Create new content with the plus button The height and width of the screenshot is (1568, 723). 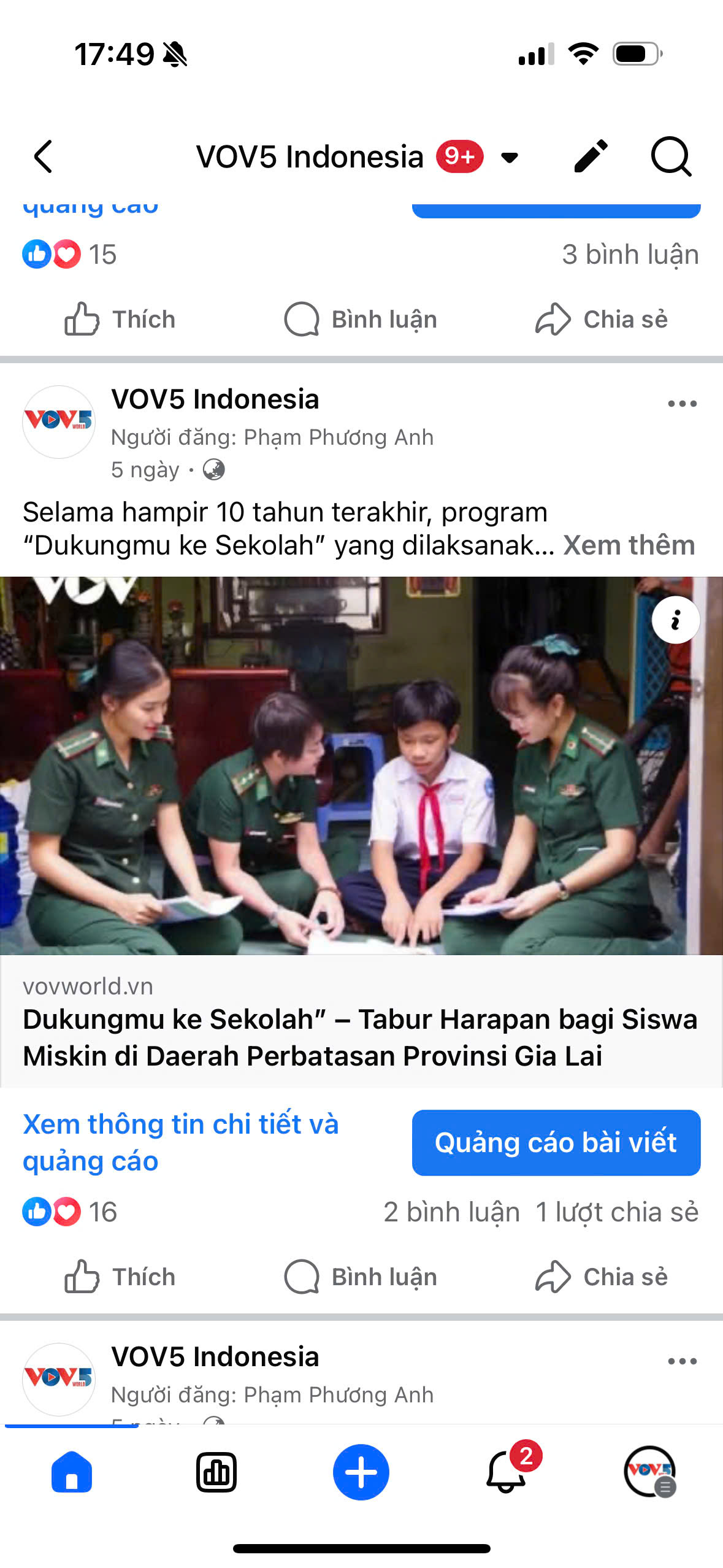click(x=361, y=1472)
